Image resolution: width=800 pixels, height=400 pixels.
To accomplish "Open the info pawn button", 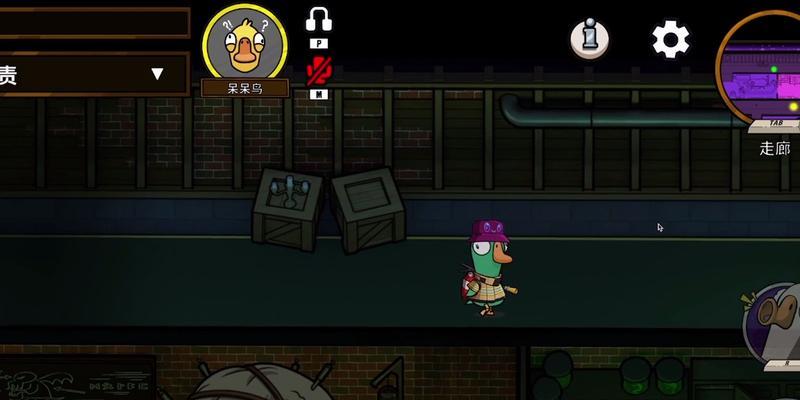I will coord(590,39).
